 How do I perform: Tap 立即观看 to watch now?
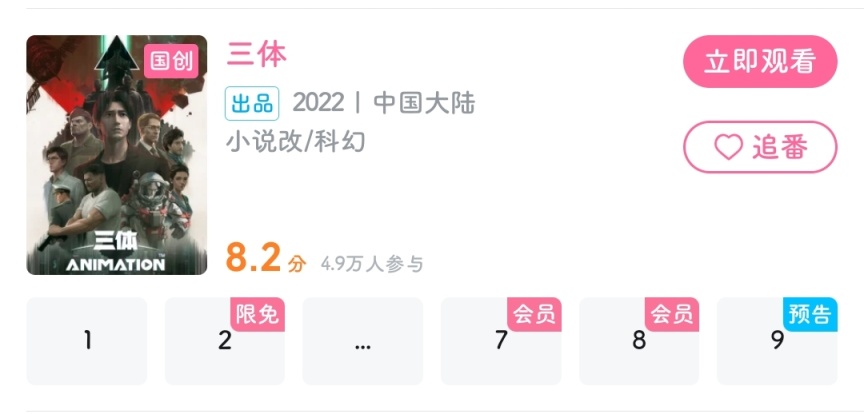tap(759, 61)
